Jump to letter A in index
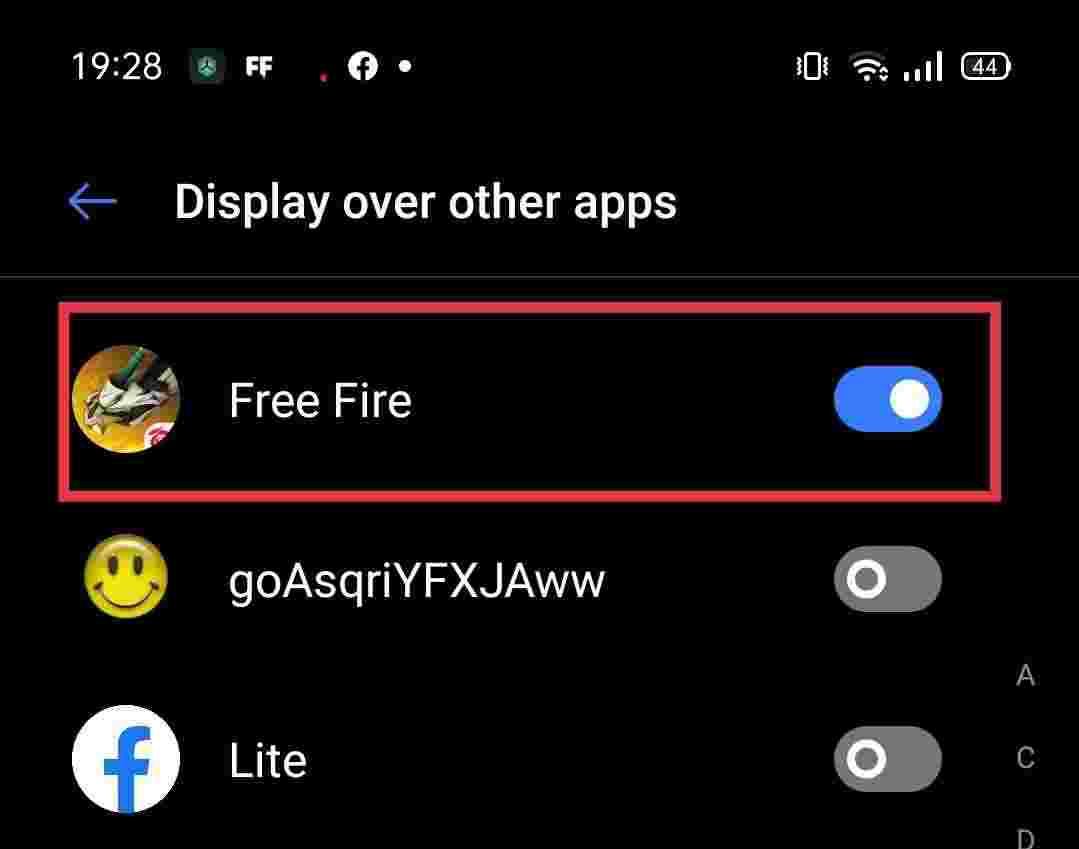 point(1025,677)
